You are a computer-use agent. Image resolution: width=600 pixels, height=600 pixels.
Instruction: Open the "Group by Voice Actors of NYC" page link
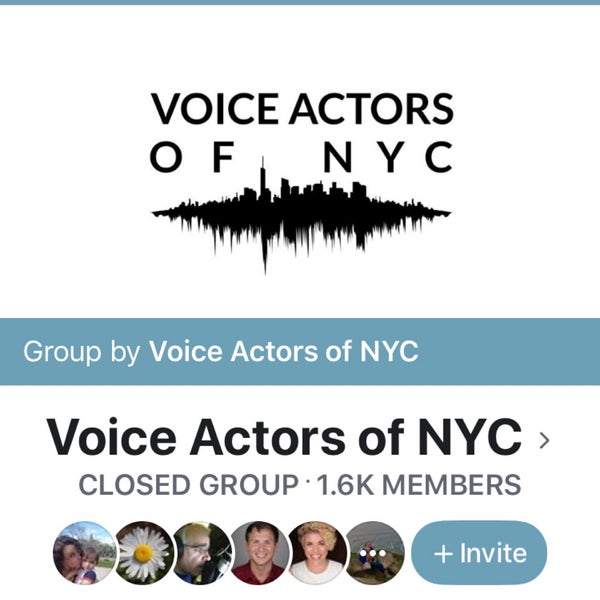coord(283,351)
